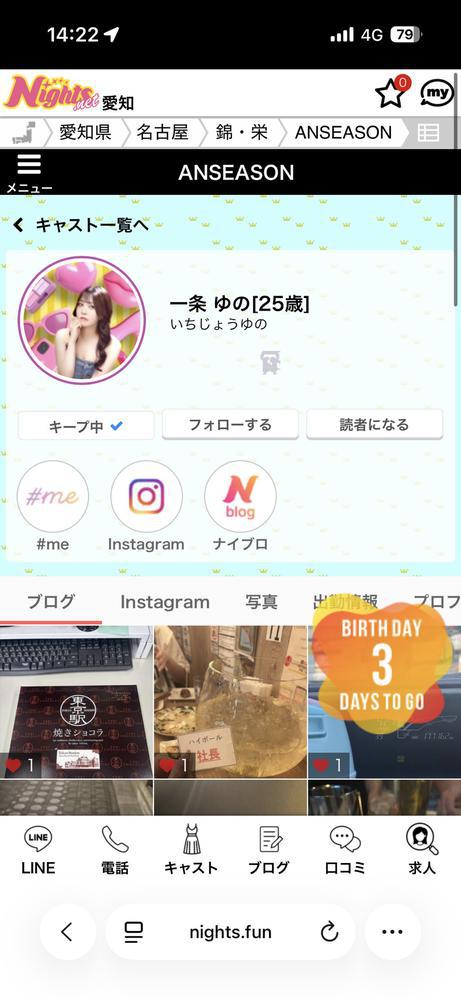Viewport: 461px width, 1000px height.
Task: Open the favorites star icon
Action: [x=390, y=94]
